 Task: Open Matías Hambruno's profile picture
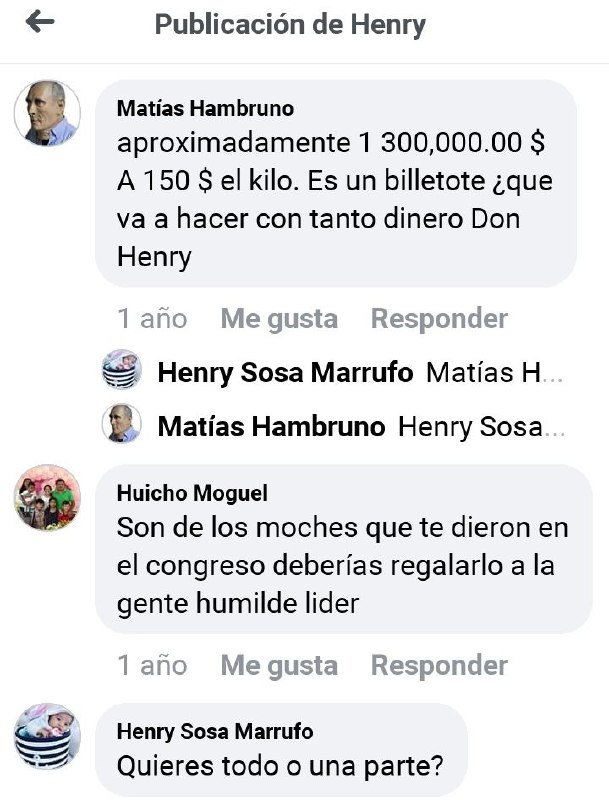(x=47, y=113)
